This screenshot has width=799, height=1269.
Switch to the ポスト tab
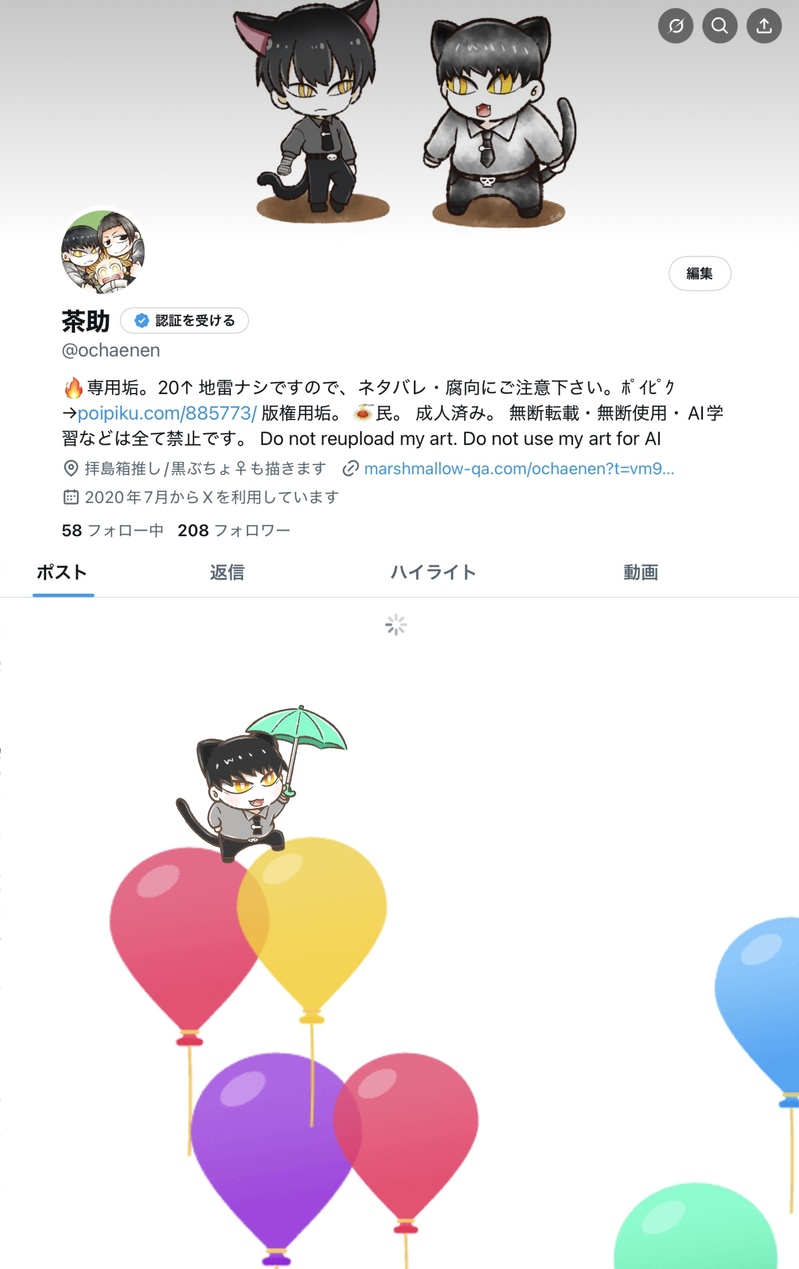pos(62,572)
